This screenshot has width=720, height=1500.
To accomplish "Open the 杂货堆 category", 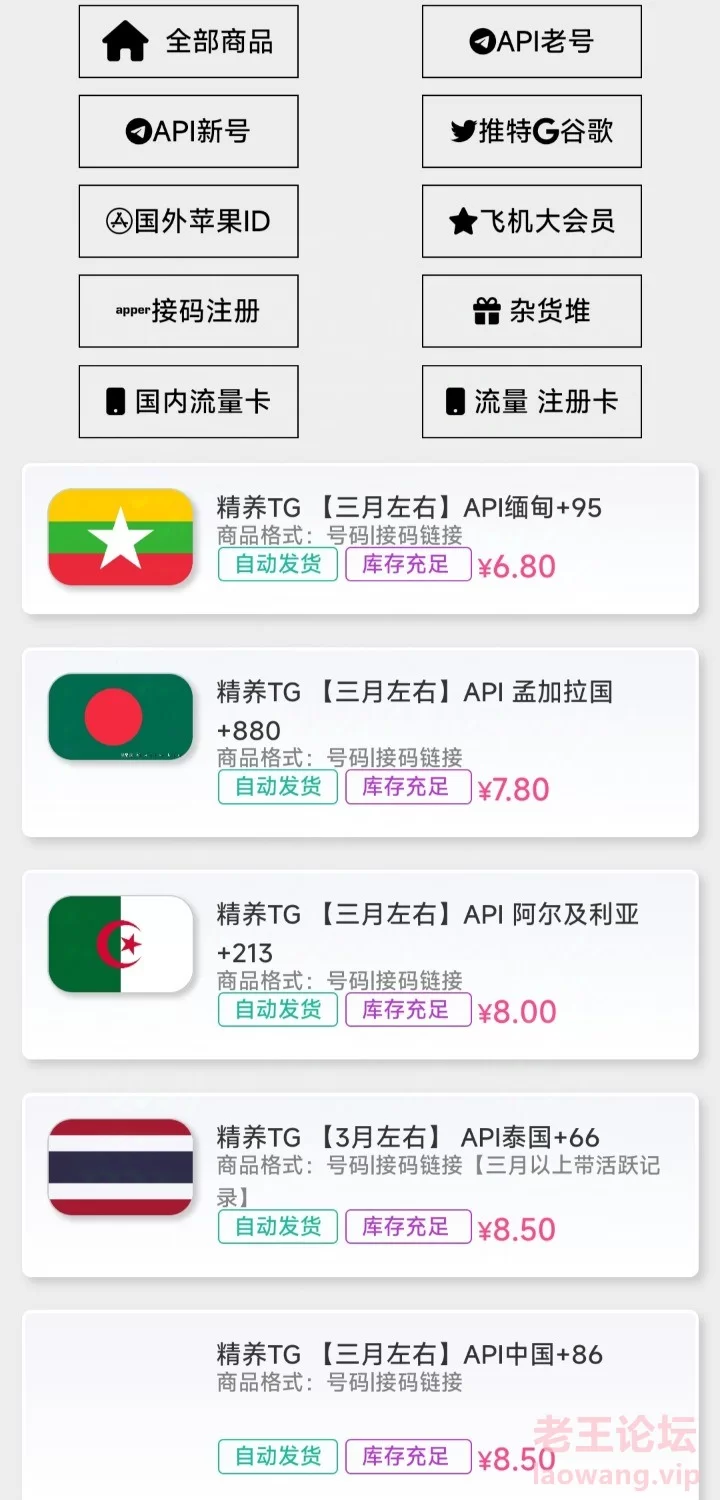I will coord(531,311).
